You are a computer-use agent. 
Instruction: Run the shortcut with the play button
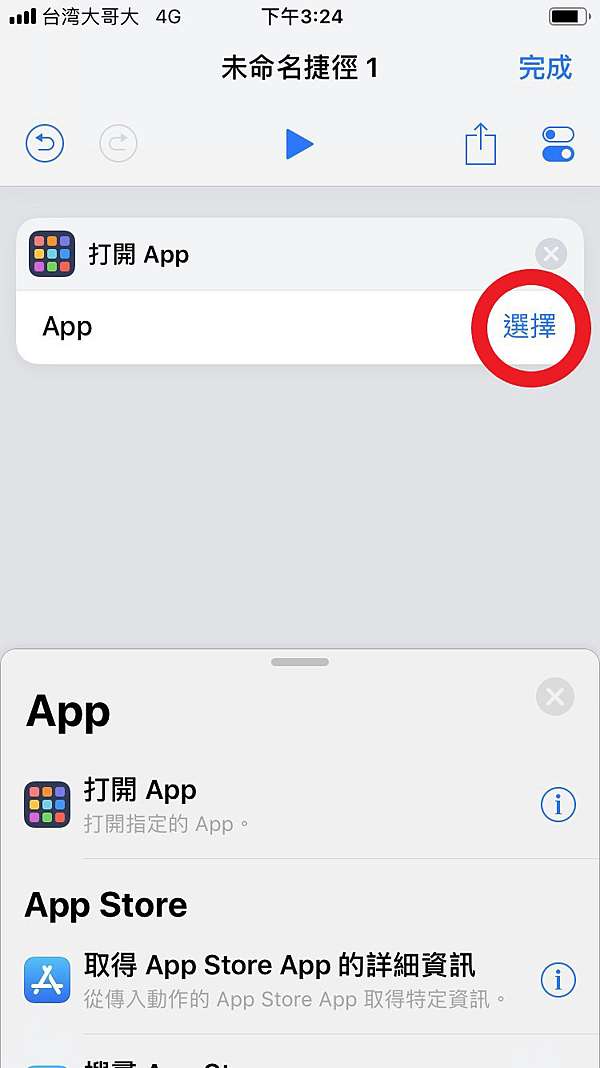(x=299, y=144)
